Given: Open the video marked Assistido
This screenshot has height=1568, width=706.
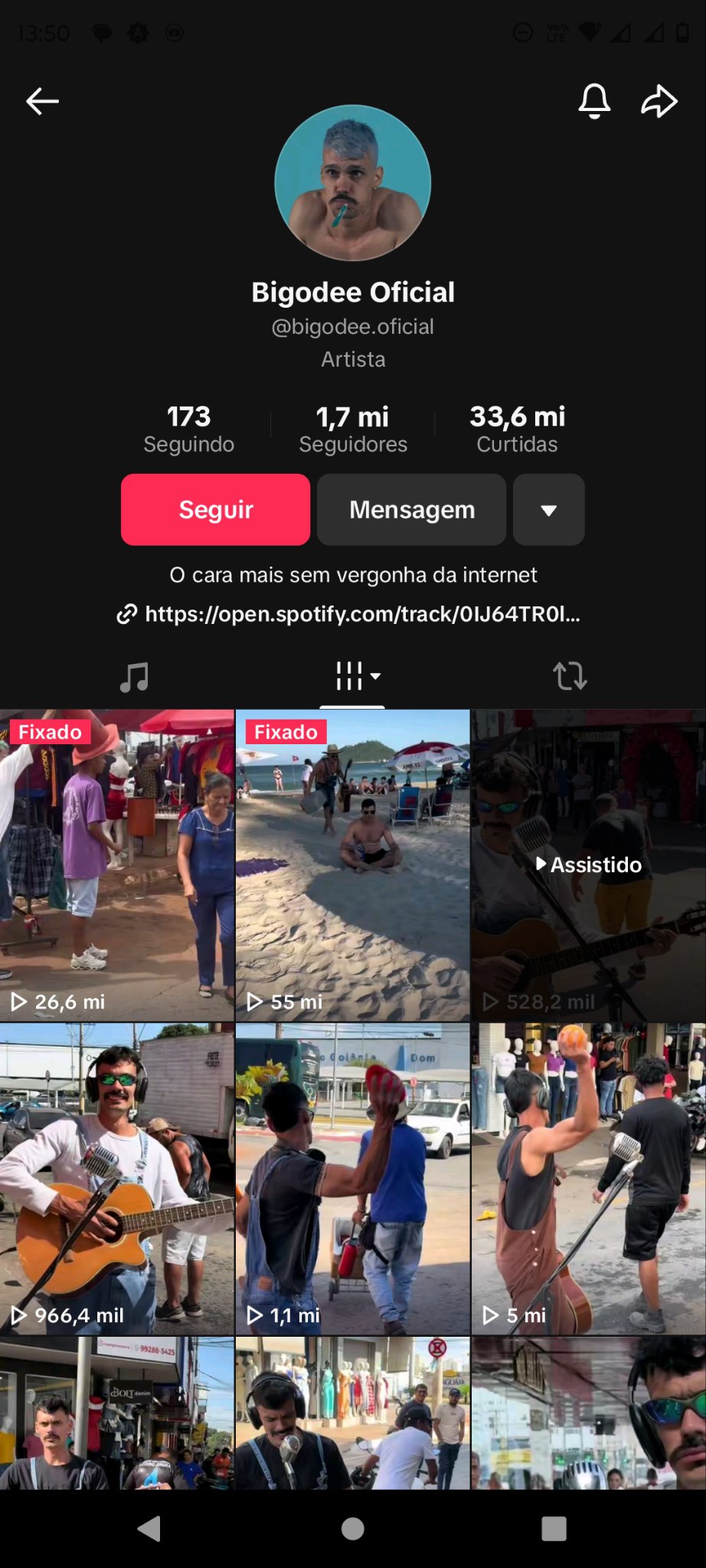Looking at the screenshot, I should tap(588, 865).
